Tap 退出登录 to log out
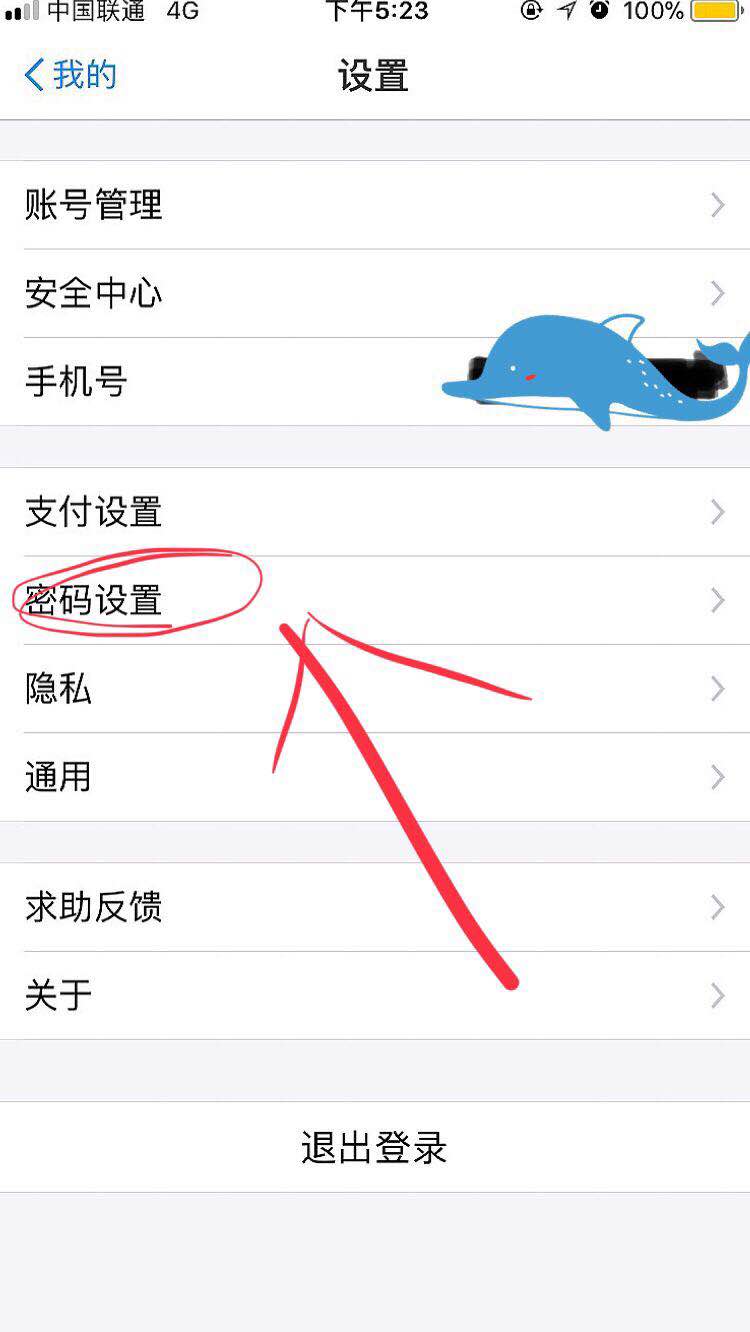The height and width of the screenshot is (1332, 750). (375, 1148)
